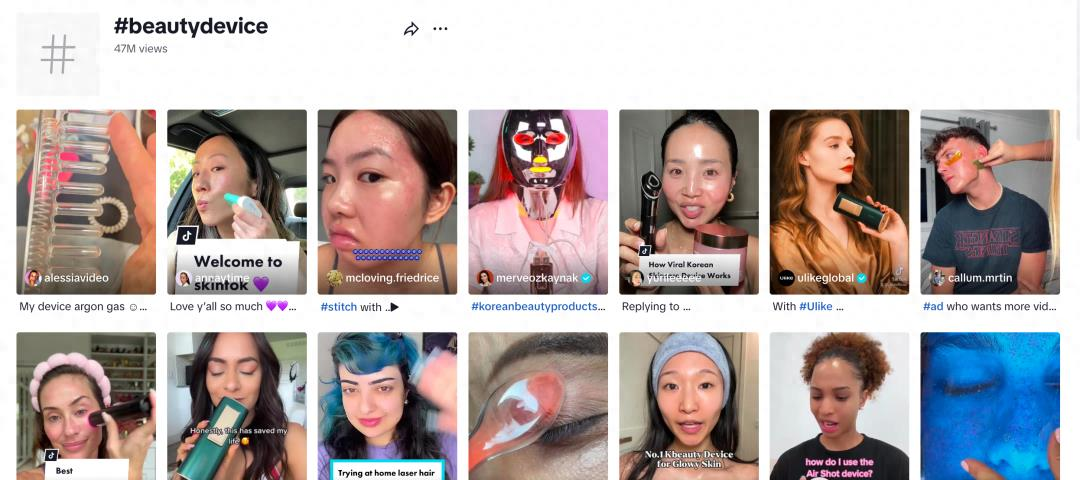
Task: Open callum.mrtin's ad video
Action: point(989,200)
